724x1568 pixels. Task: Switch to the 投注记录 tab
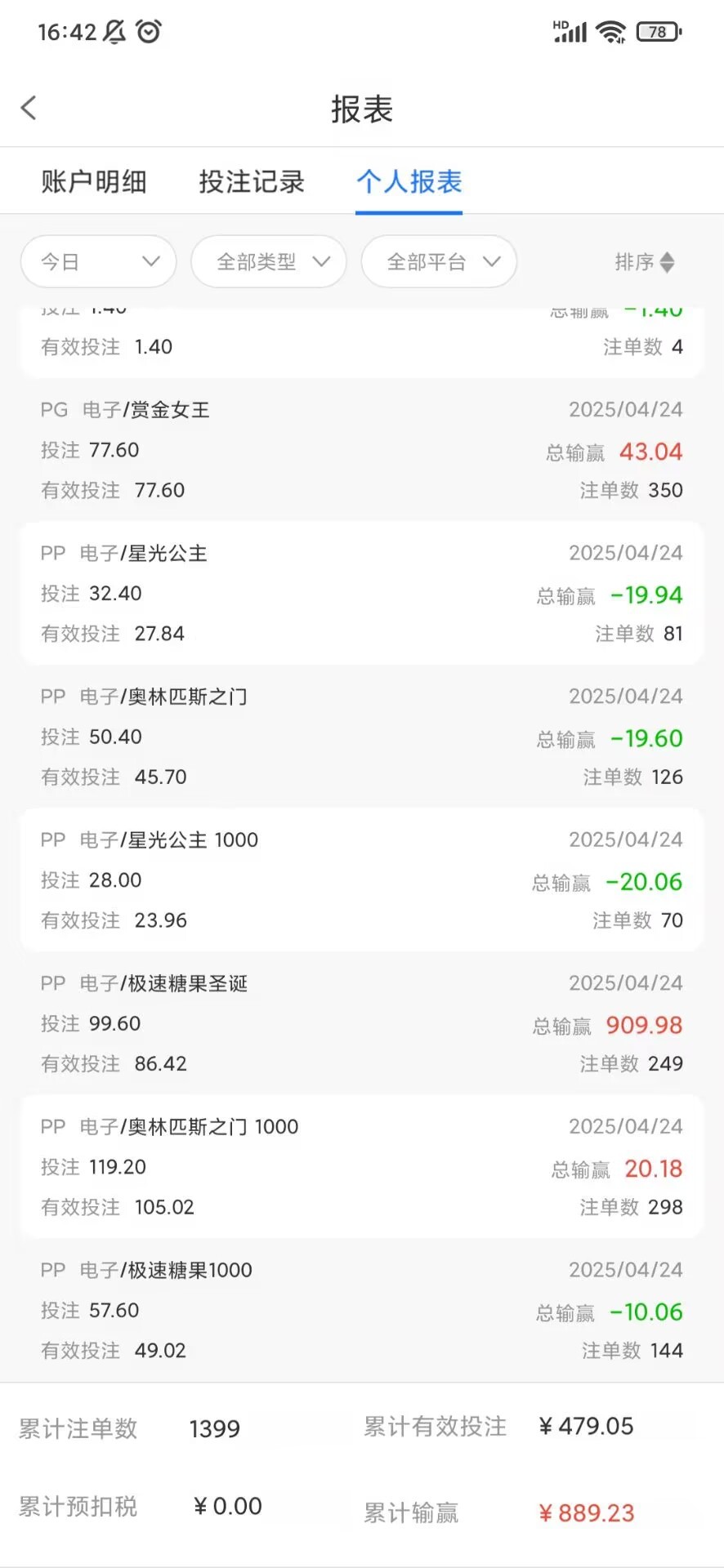[x=252, y=181]
